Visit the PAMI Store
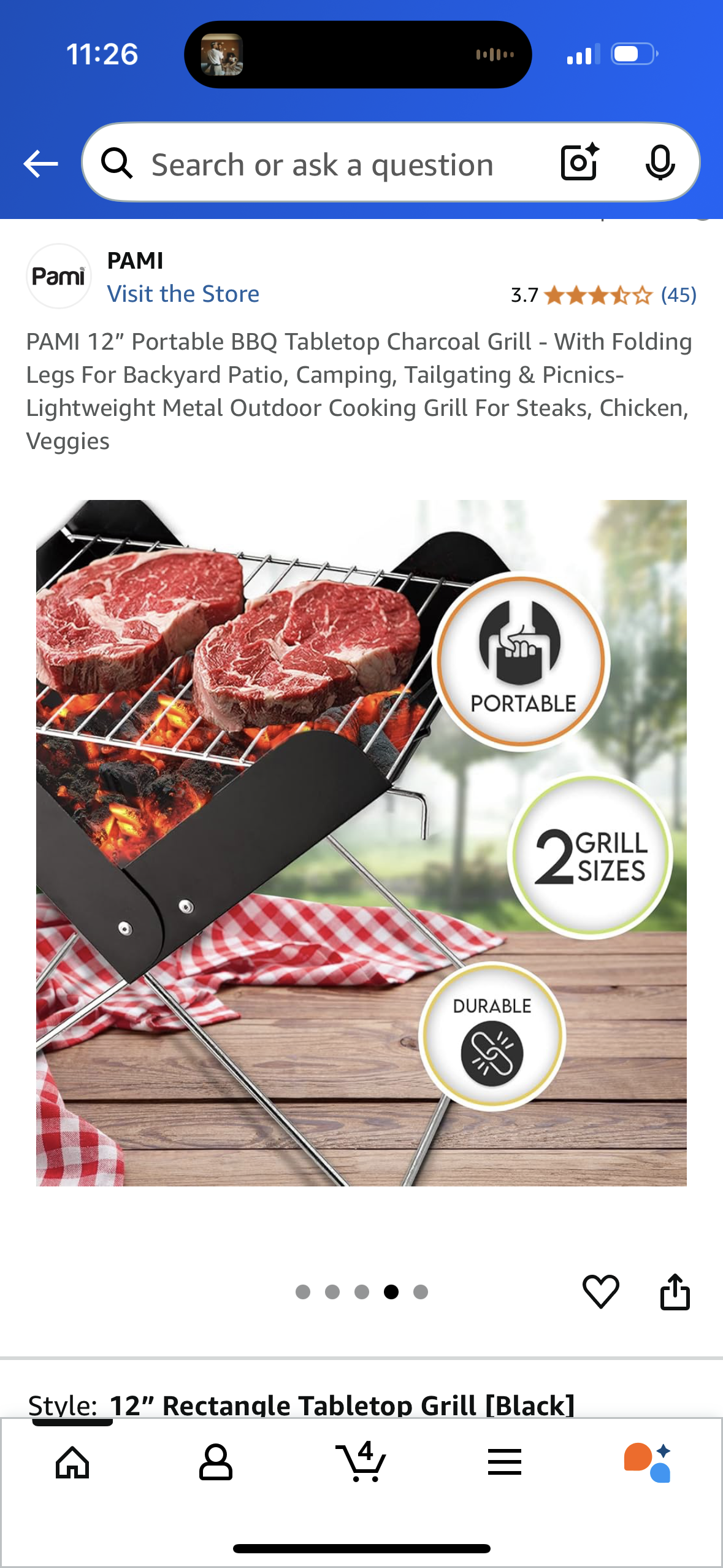The height and width of the screenshot is (1568, 723). tap(183, 294)
